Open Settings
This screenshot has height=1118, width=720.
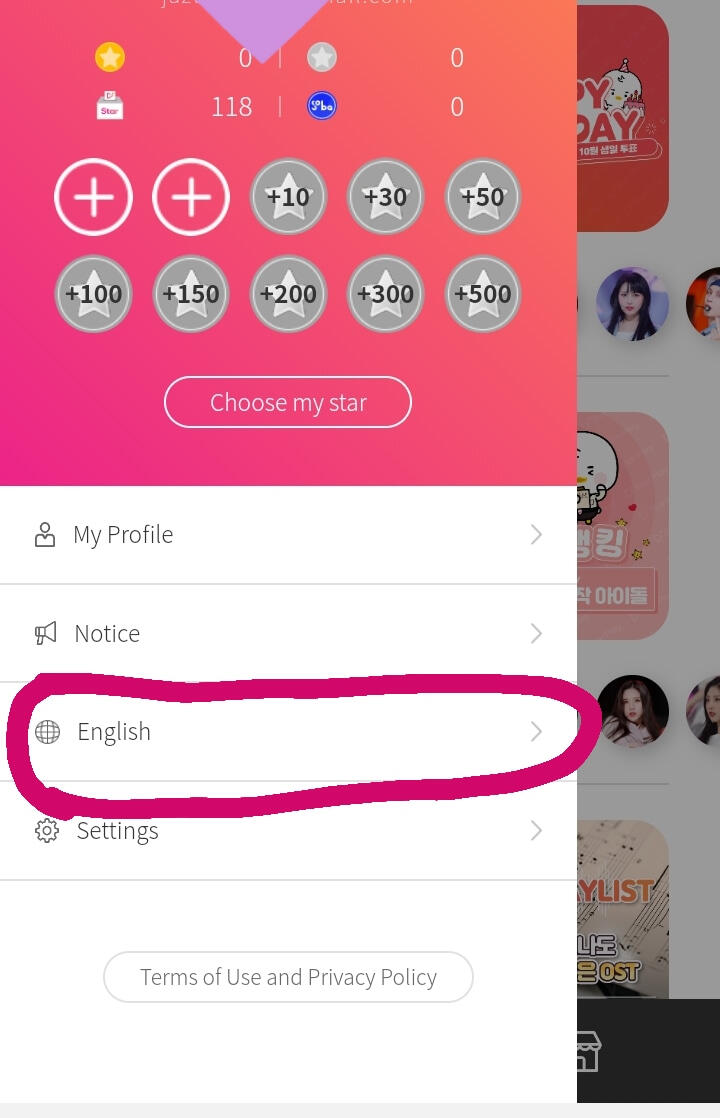[288, 830]
